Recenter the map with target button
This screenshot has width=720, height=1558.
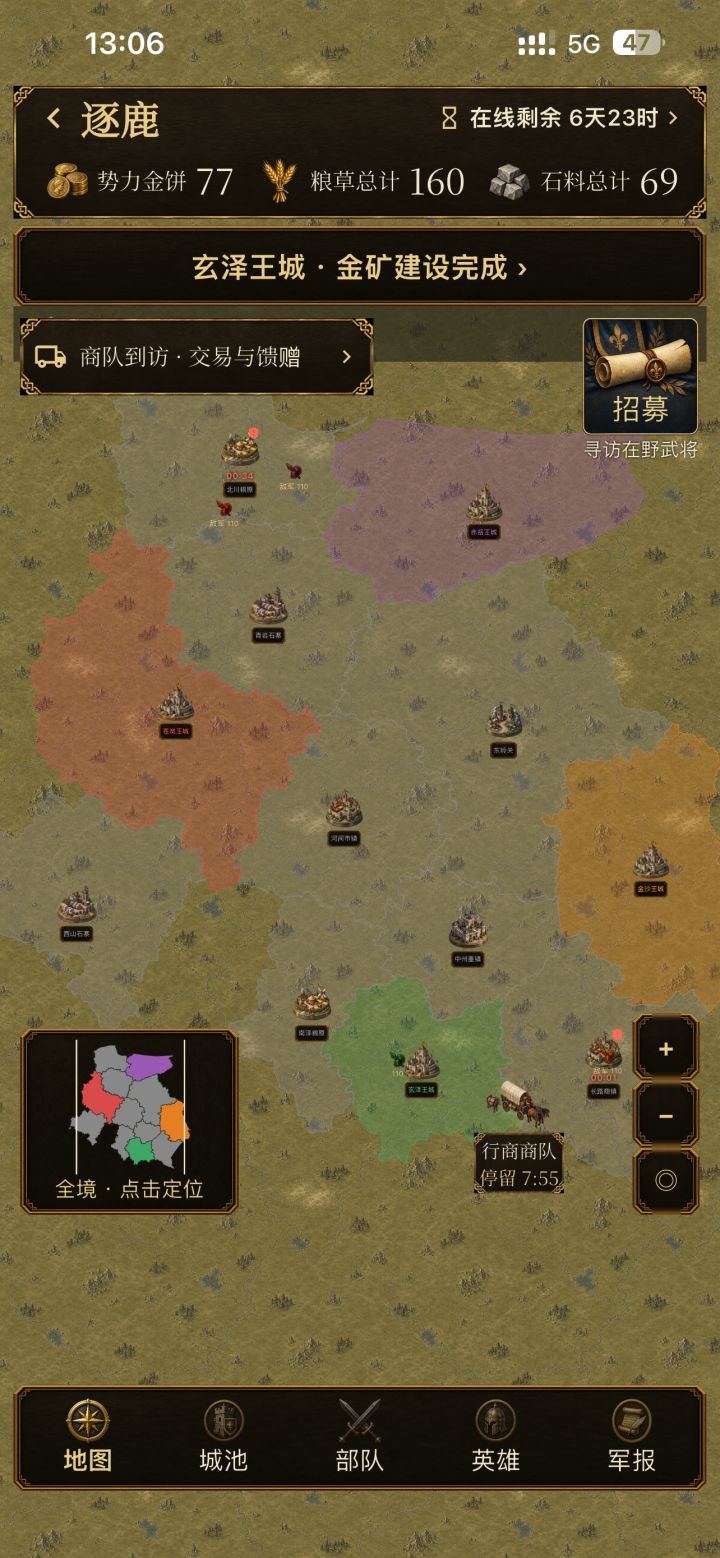(666, 1181)
